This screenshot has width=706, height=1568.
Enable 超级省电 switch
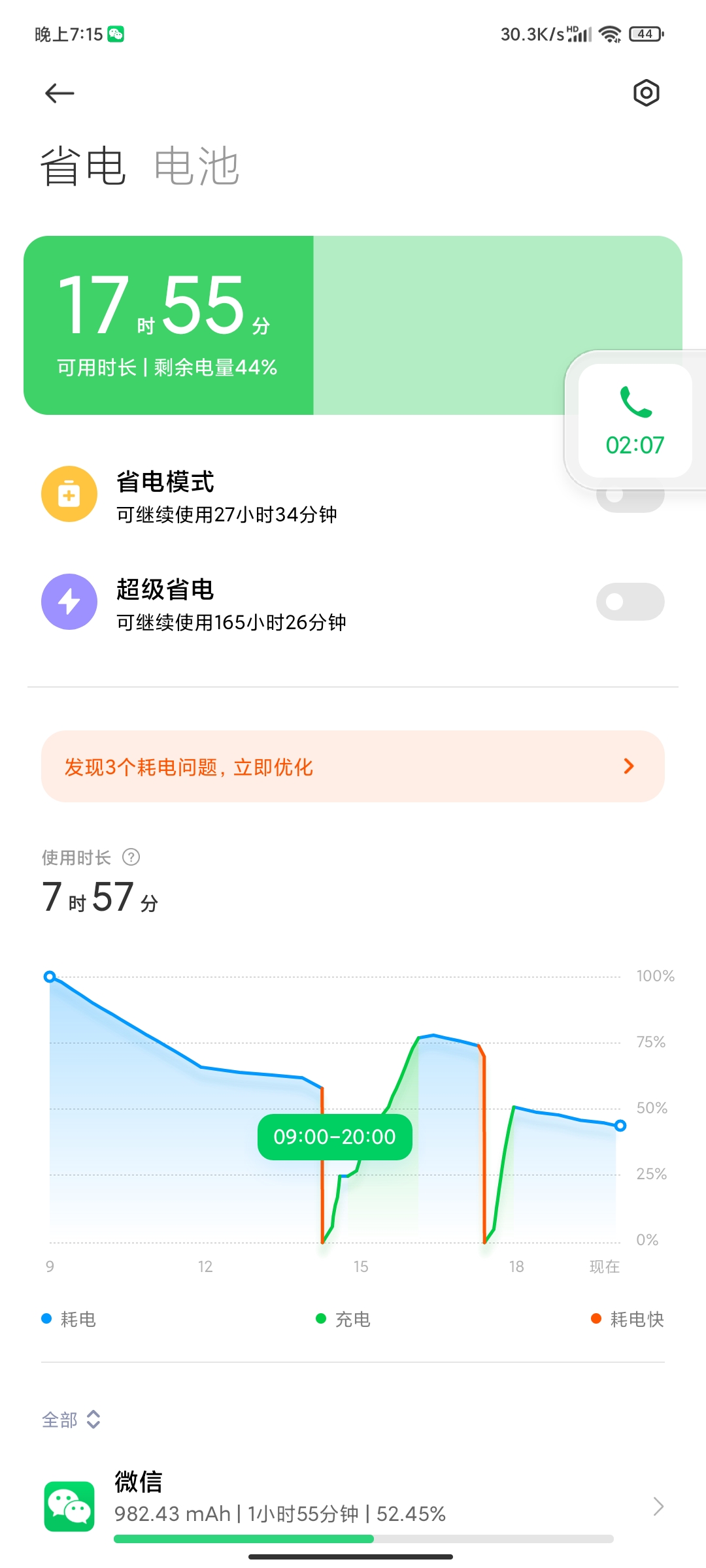coord(630,601)
